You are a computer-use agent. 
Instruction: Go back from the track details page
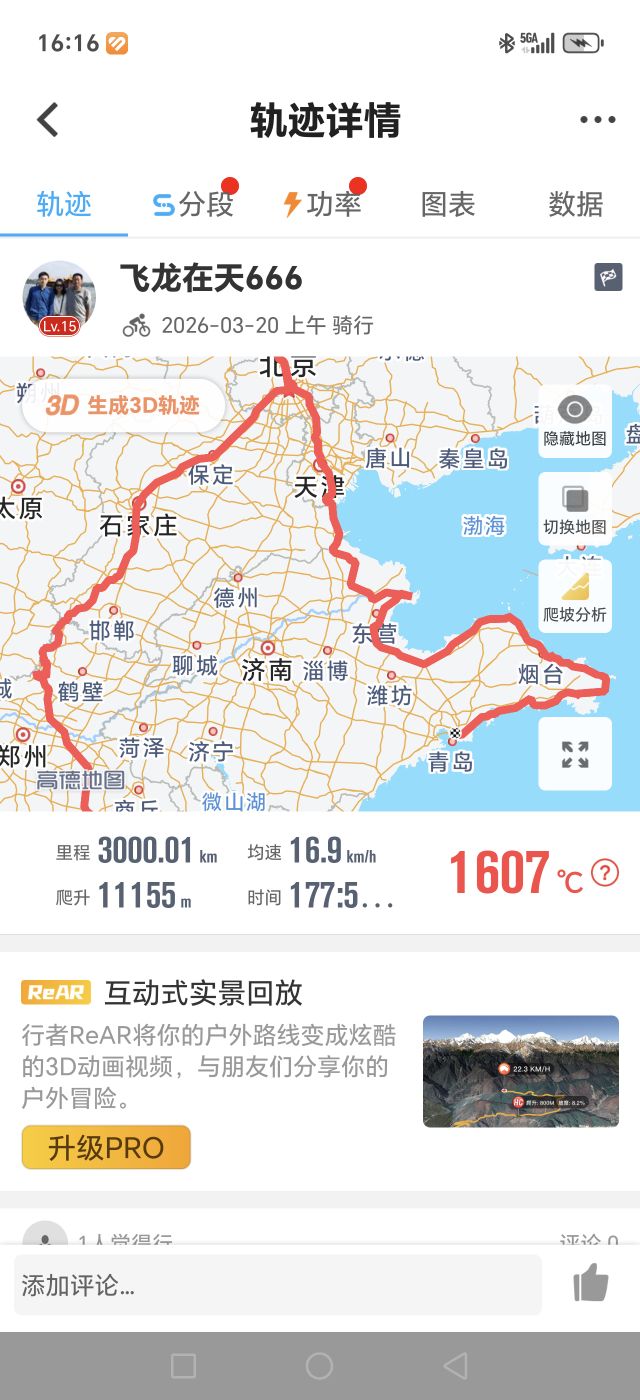click(48, 120)
